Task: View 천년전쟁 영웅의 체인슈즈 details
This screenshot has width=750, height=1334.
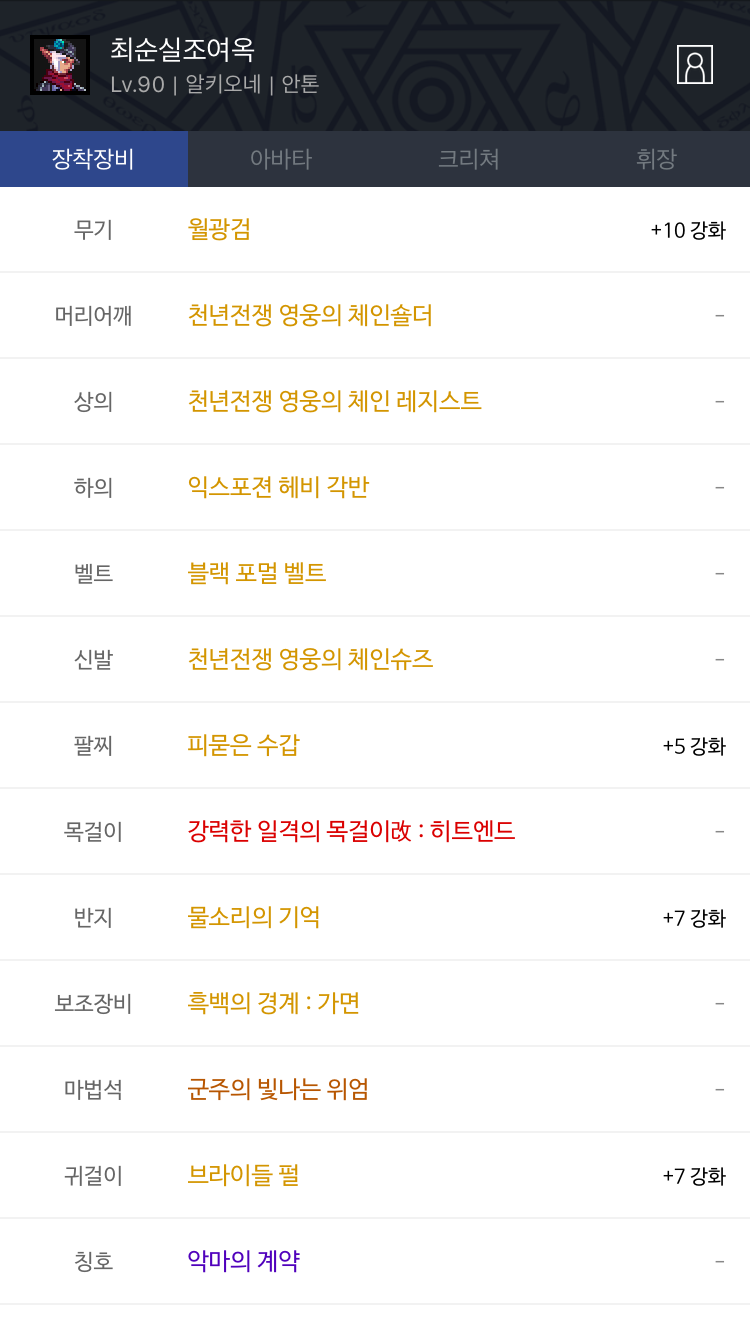Action: tap(310, 659)
